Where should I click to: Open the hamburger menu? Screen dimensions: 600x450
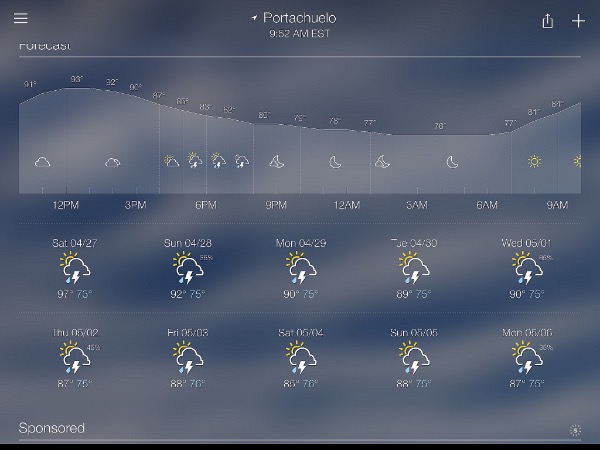click(x=21, y=19)
